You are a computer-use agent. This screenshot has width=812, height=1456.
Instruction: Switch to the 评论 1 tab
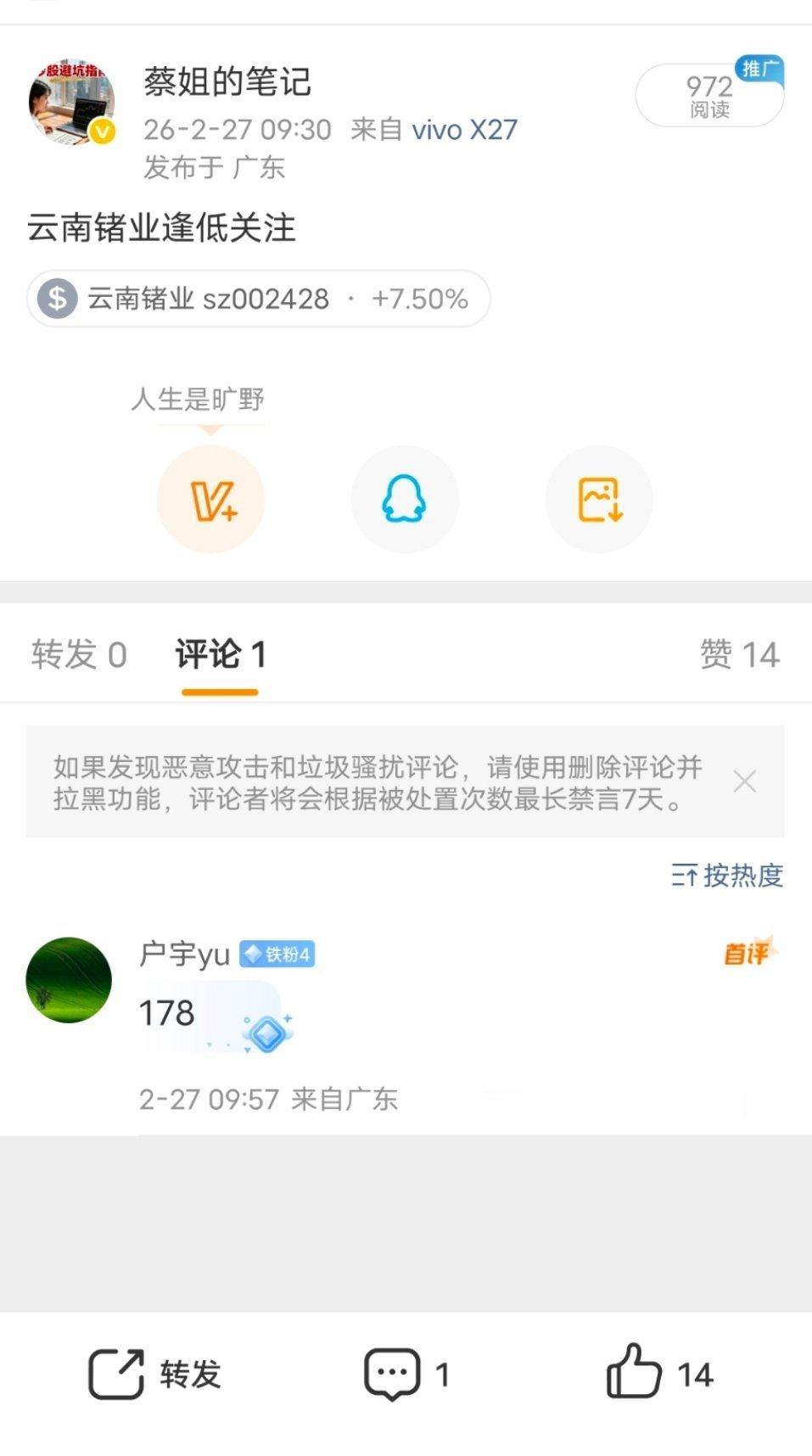pyautogui.click(x=220, y=654)
